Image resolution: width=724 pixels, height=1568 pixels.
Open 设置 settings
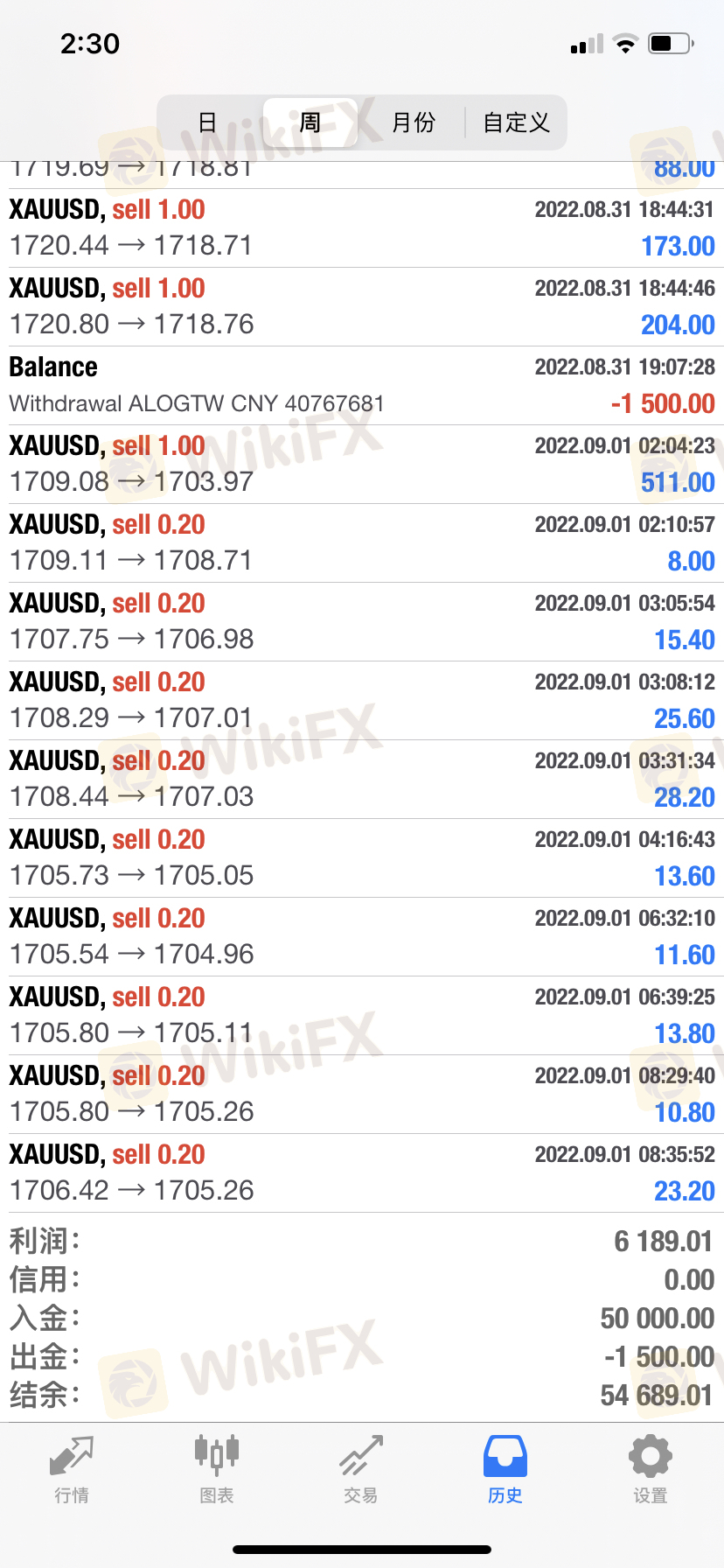[651, 1470]
